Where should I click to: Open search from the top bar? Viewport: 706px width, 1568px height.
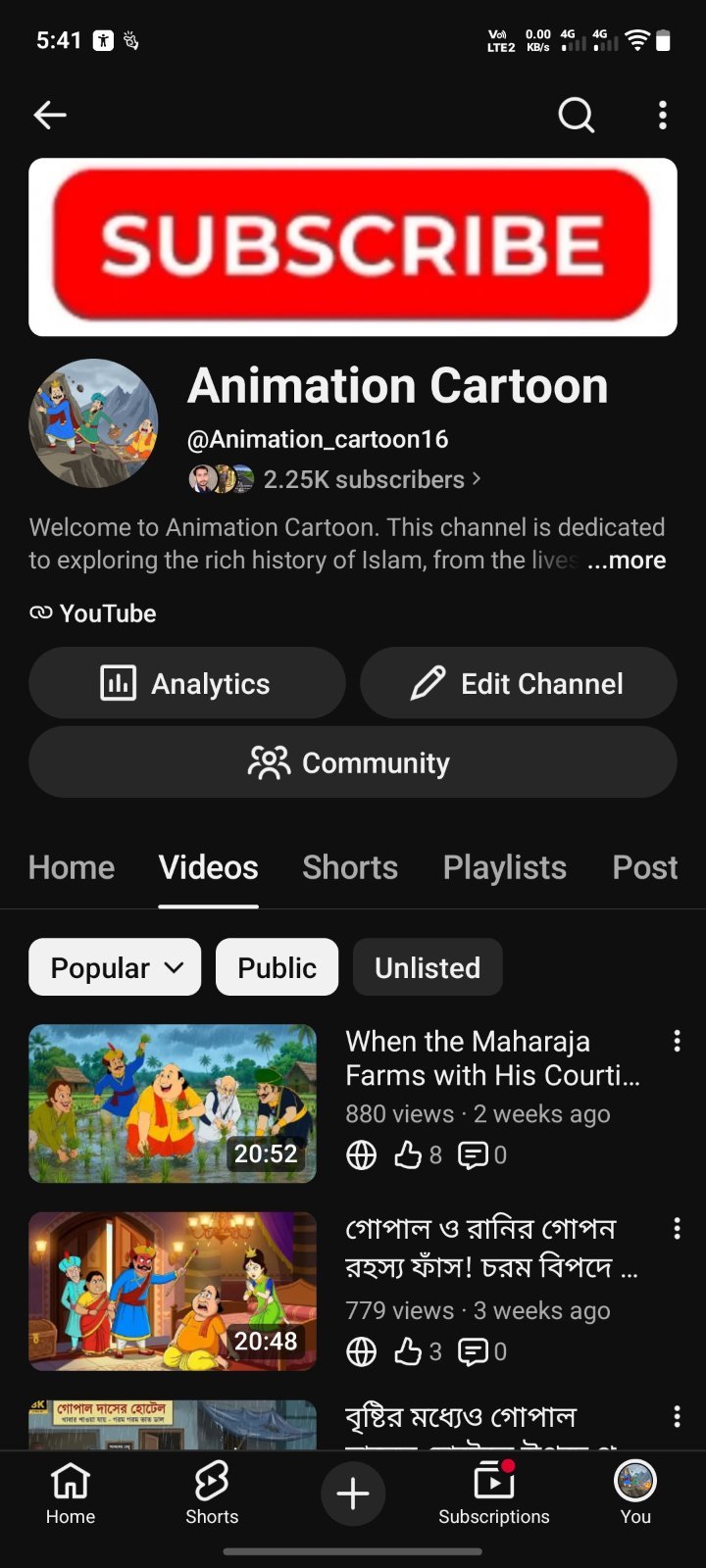576,116
